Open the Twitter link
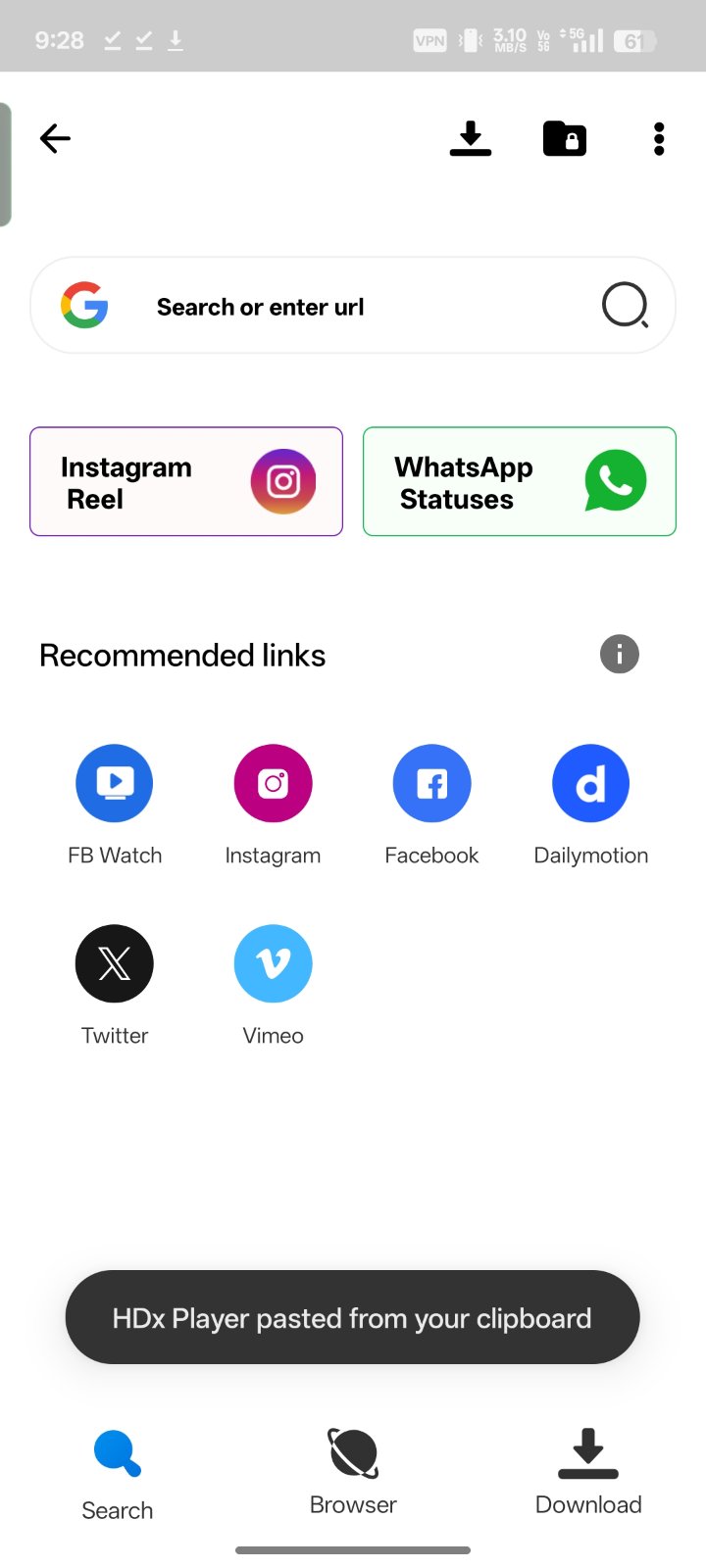This screenshot has height=1568, width=706. 115,964
